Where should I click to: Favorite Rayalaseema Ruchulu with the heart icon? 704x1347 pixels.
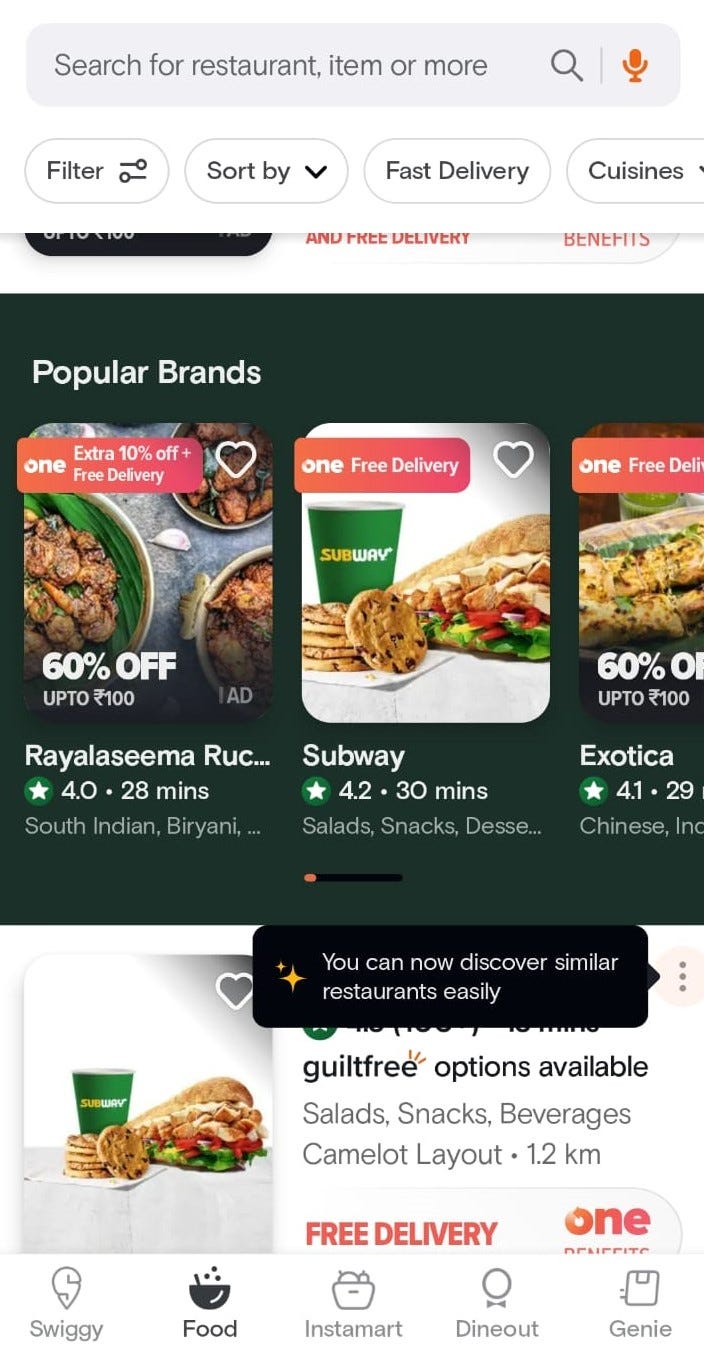236,459
